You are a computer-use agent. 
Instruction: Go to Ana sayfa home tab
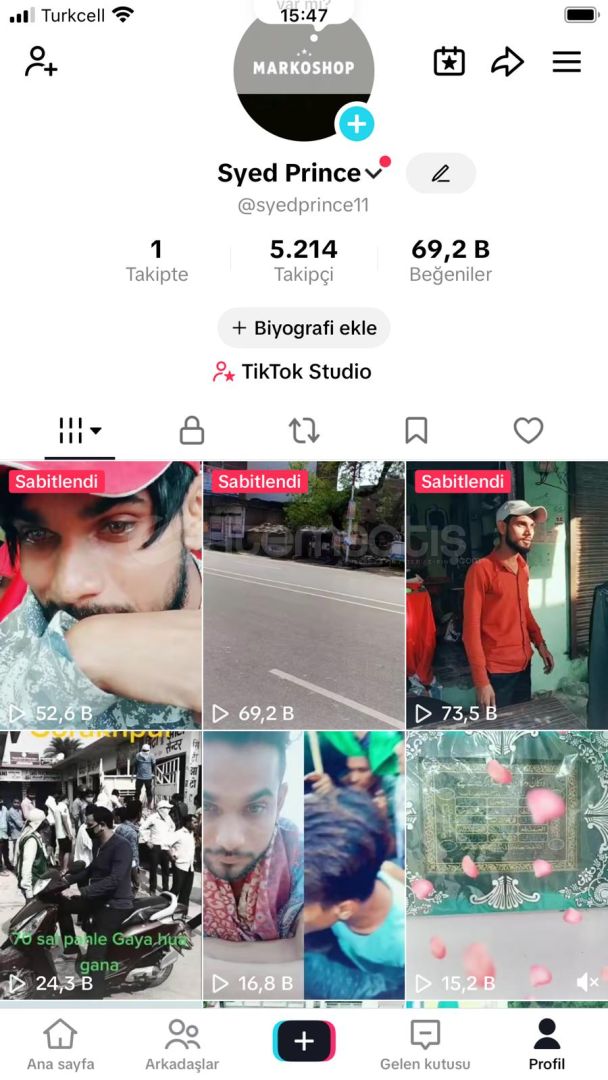click(61, 1045)
